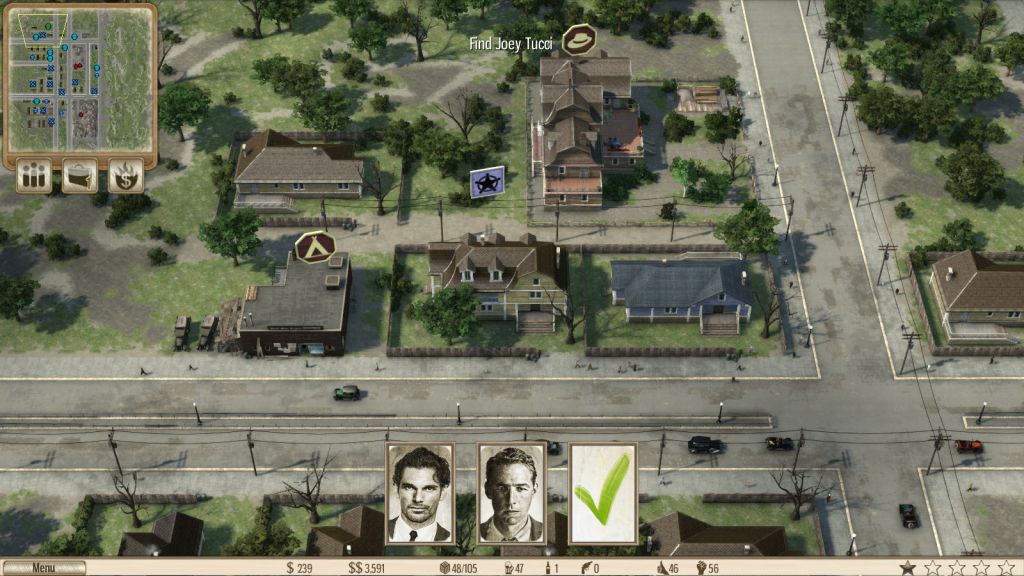1024x576 pixels.
Task: Select the second gangster portrait
Action: point(512,494)
